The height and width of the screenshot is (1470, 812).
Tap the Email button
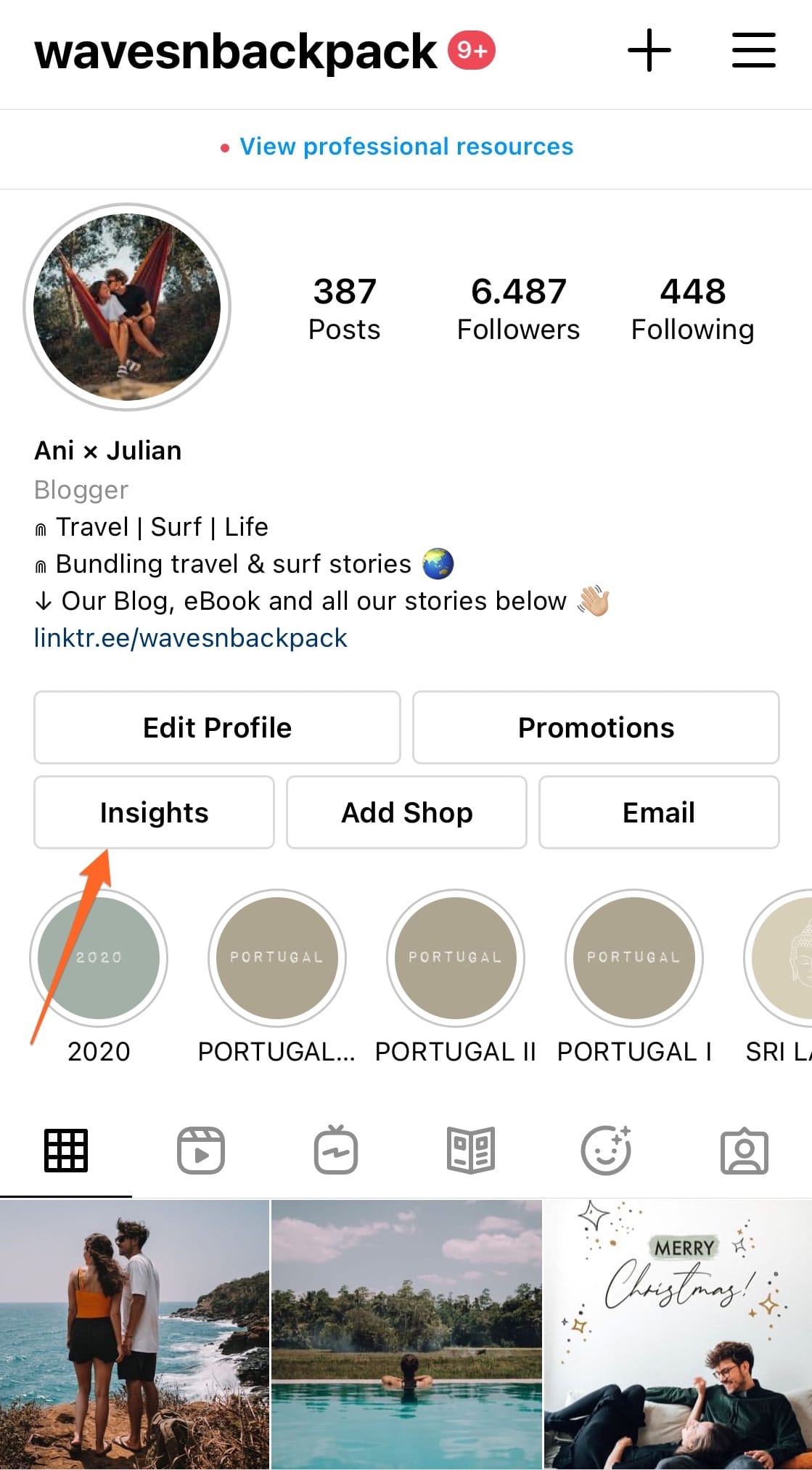(658, 812)
